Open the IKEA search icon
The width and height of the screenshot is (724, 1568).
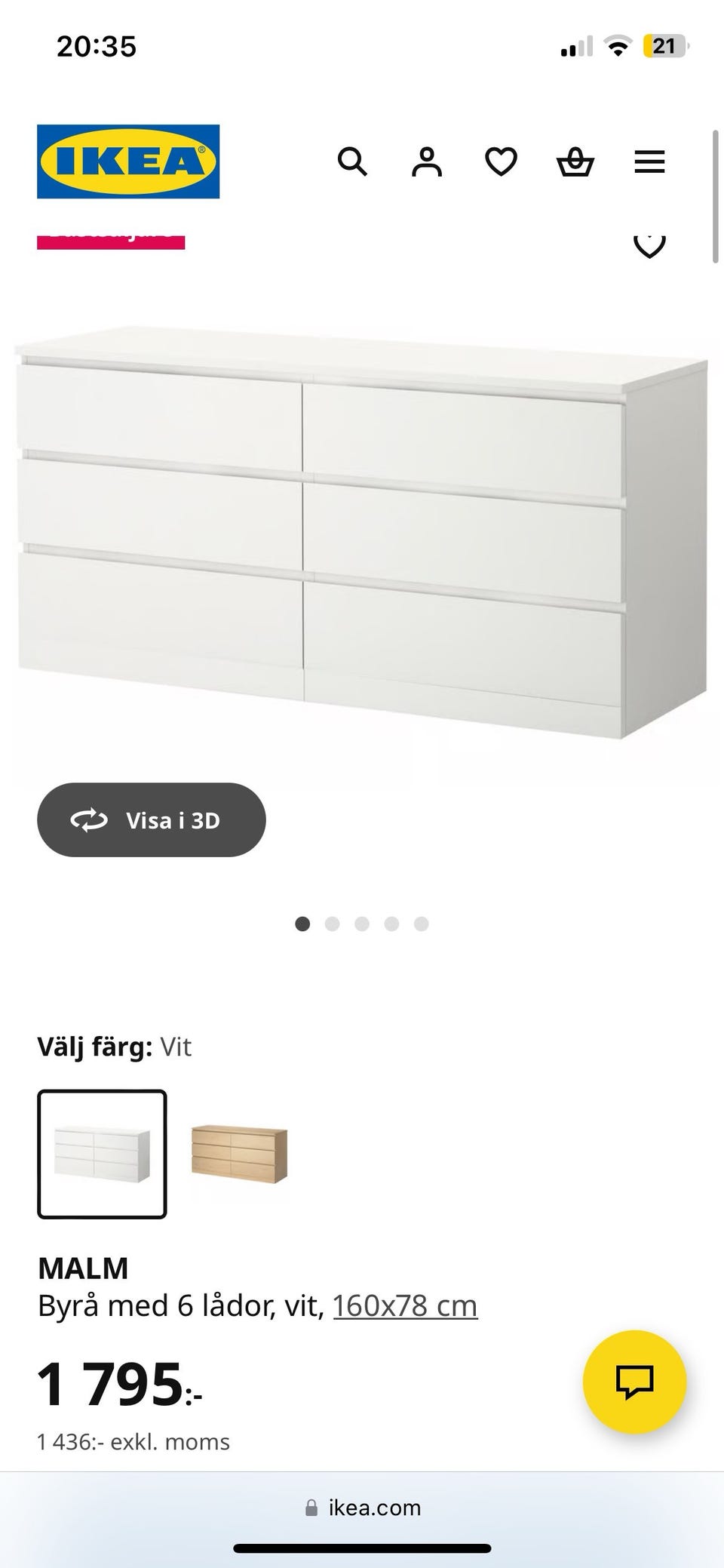(x=352, y=161)
